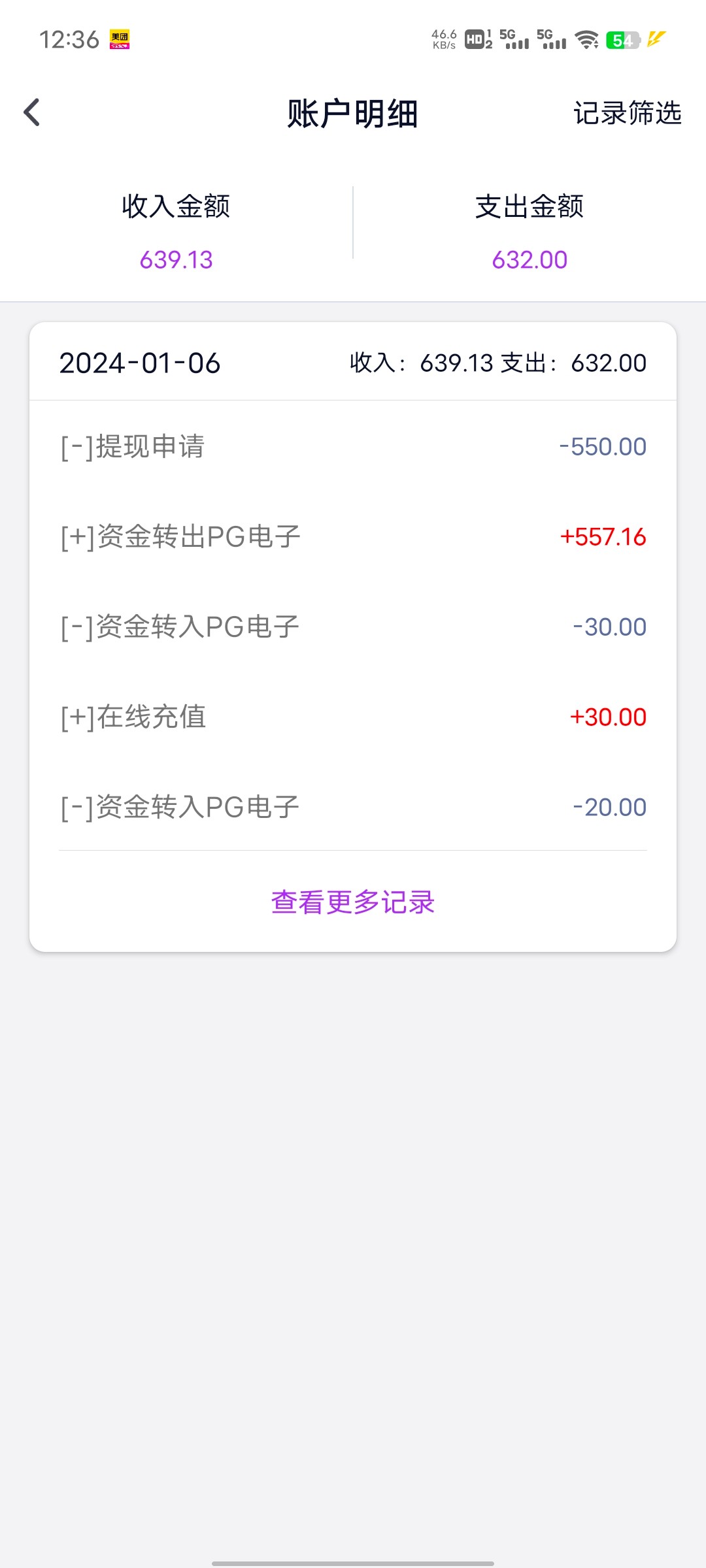Go back from 账户明细 page
This screenshot has height=1568, width=706.
[32, 112]
